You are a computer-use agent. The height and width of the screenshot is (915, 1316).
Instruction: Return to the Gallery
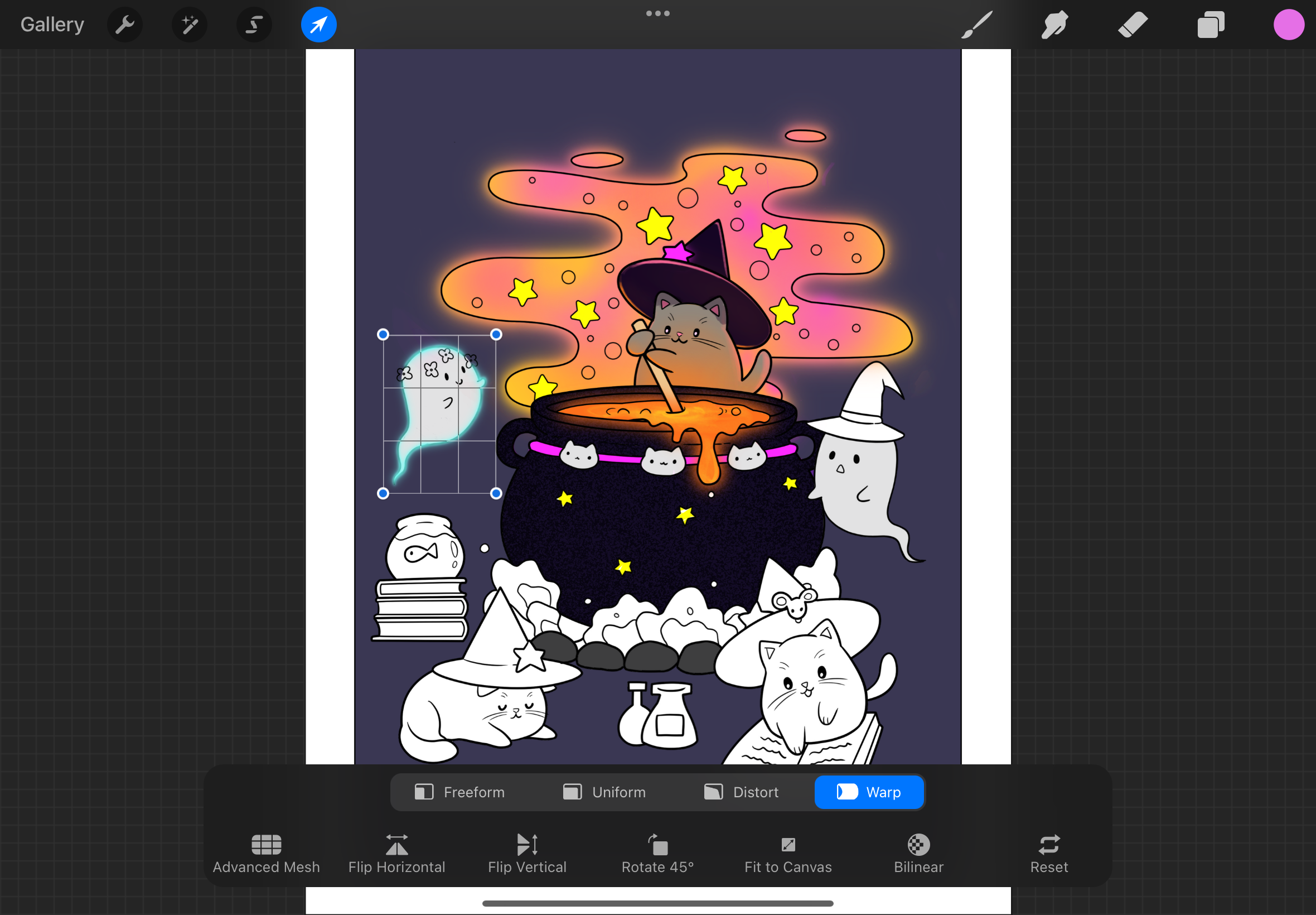pyautogui.click(x=52, y=25)
